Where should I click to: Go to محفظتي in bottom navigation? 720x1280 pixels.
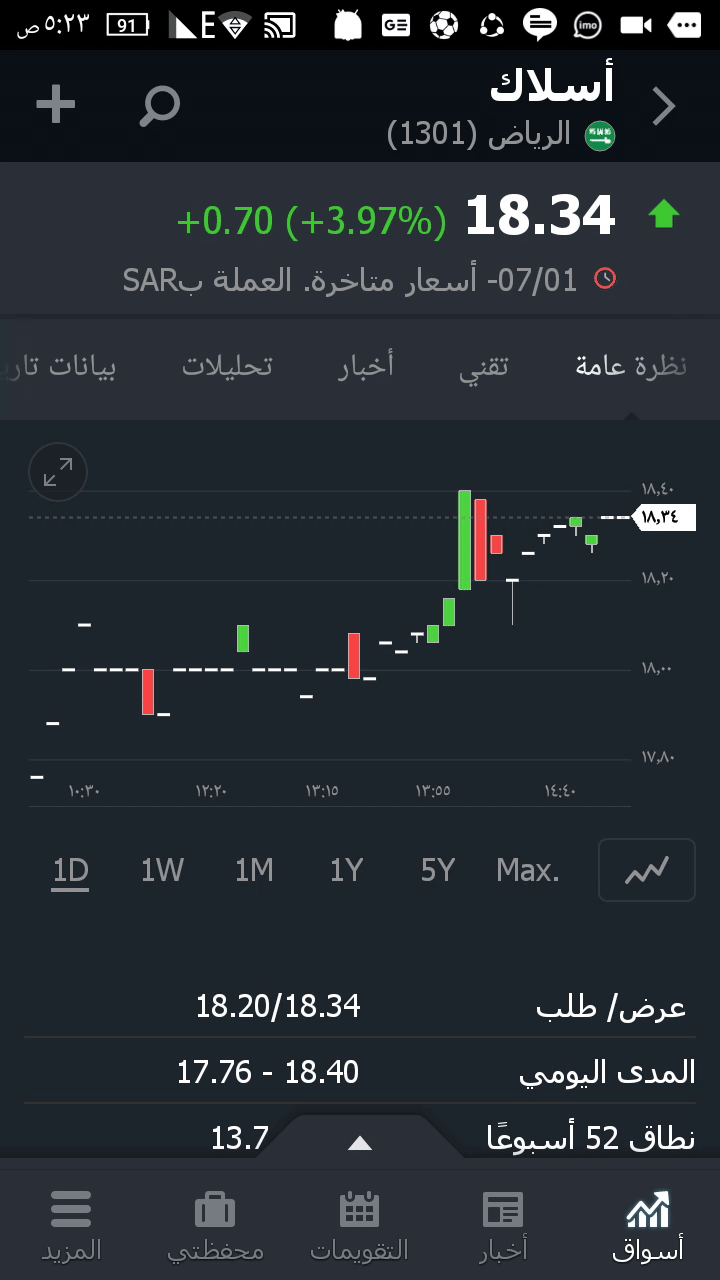(215, 1225)
